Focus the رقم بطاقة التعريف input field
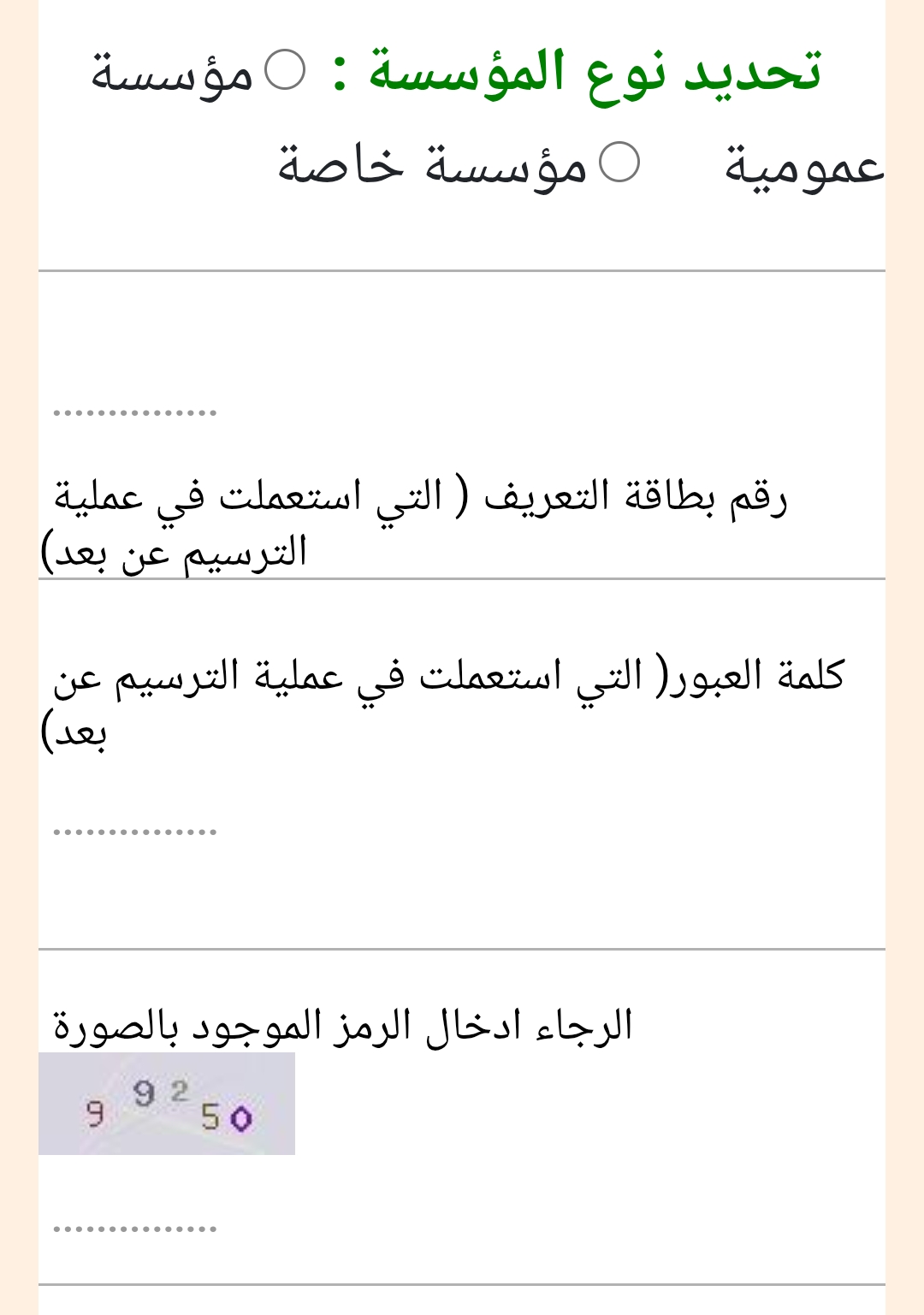The height and width of the screenshot is (1315, 924). click(x=135, y=412)
